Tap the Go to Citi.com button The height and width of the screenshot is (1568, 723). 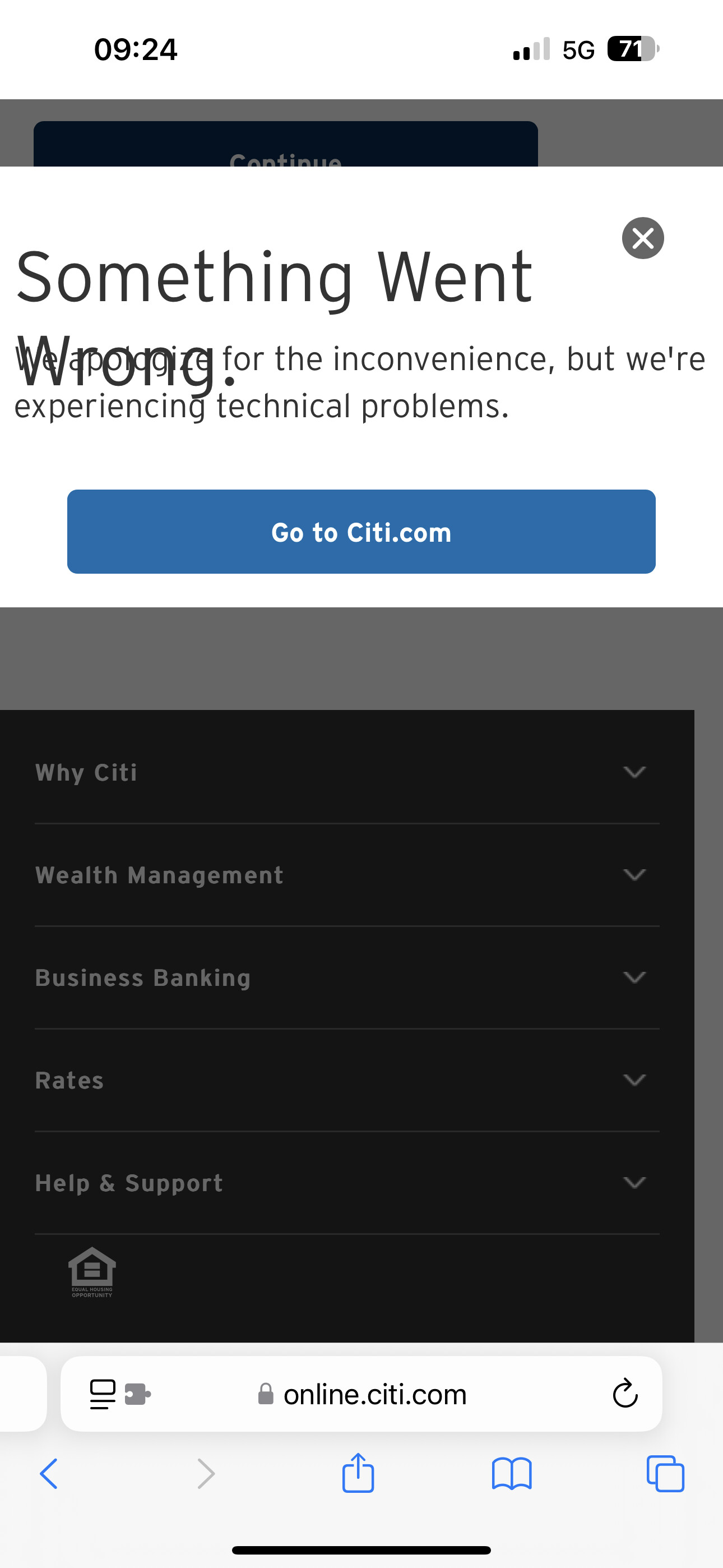pyautogui.click(x=361, y=532)
